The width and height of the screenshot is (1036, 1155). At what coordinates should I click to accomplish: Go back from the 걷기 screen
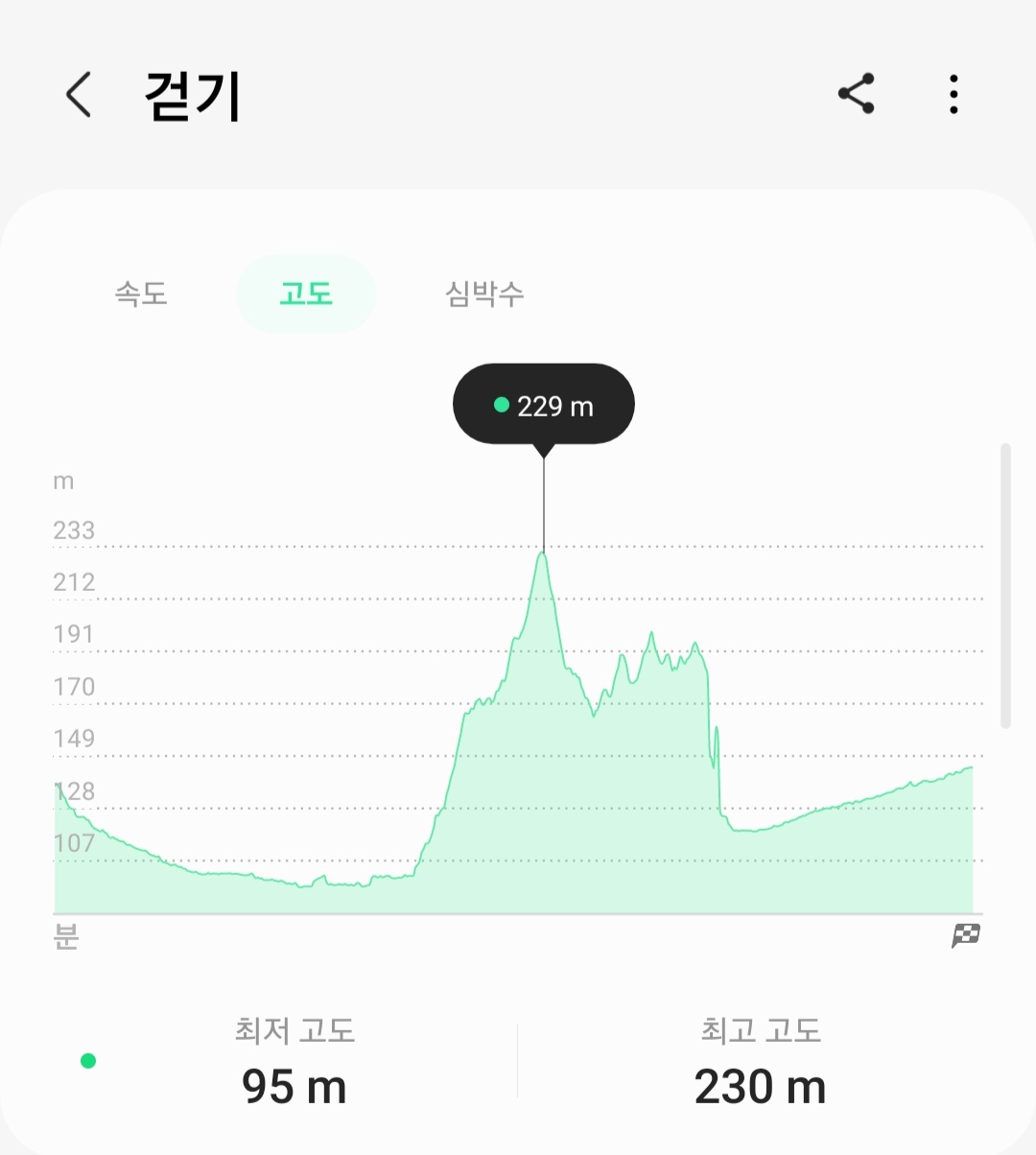click(x=79, y=95)
